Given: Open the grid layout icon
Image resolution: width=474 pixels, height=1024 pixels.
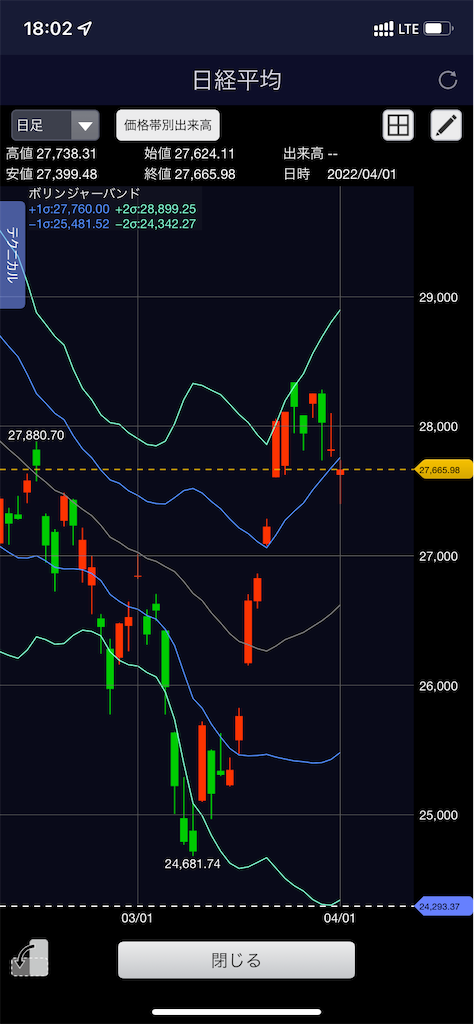Looking at the screenshot, I should (398, 125).
